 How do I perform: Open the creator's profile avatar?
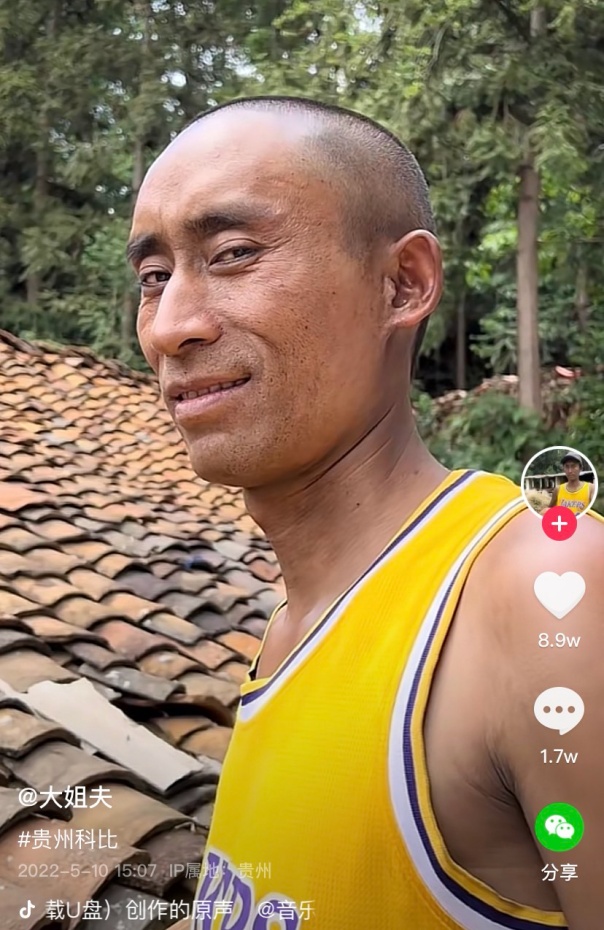coord(559,481)
